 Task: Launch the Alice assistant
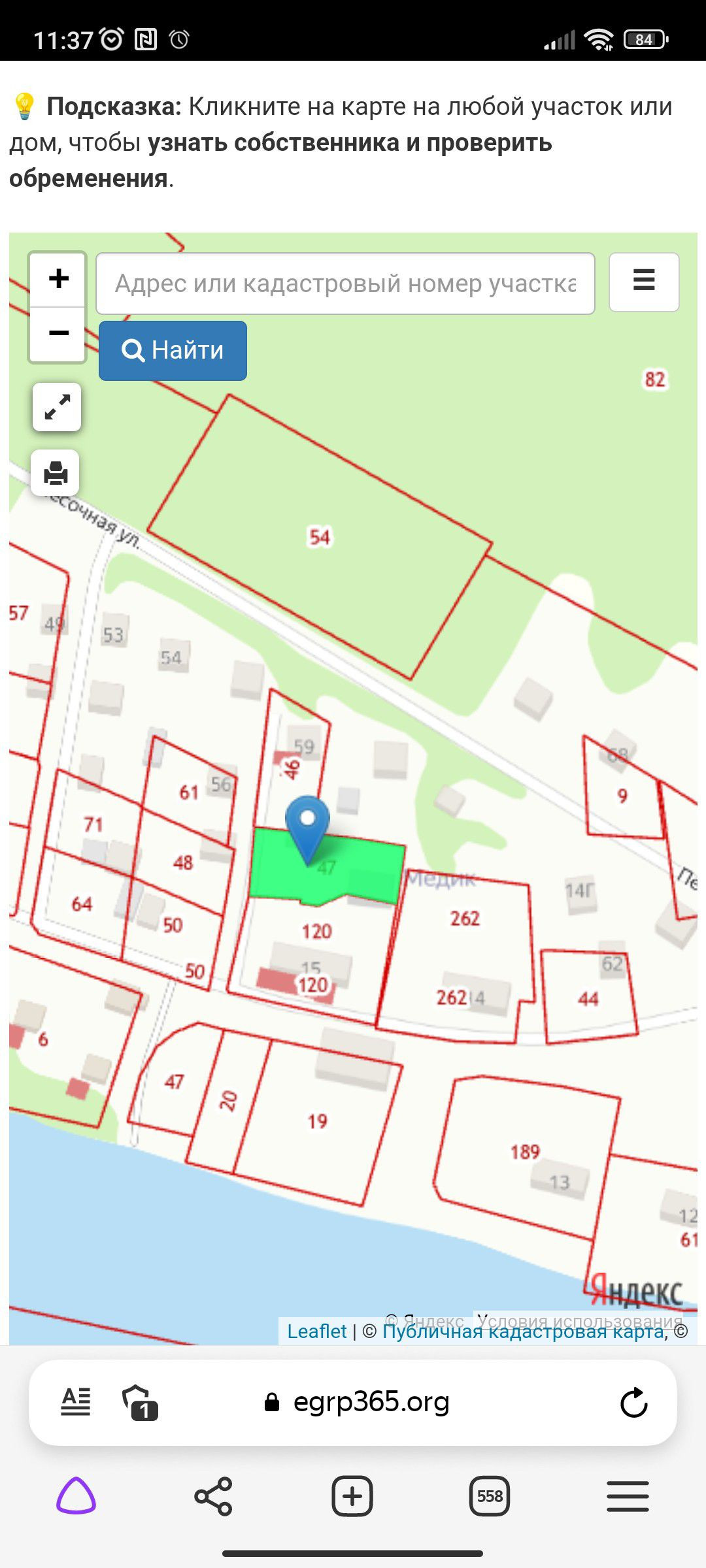click(76, 1495)
